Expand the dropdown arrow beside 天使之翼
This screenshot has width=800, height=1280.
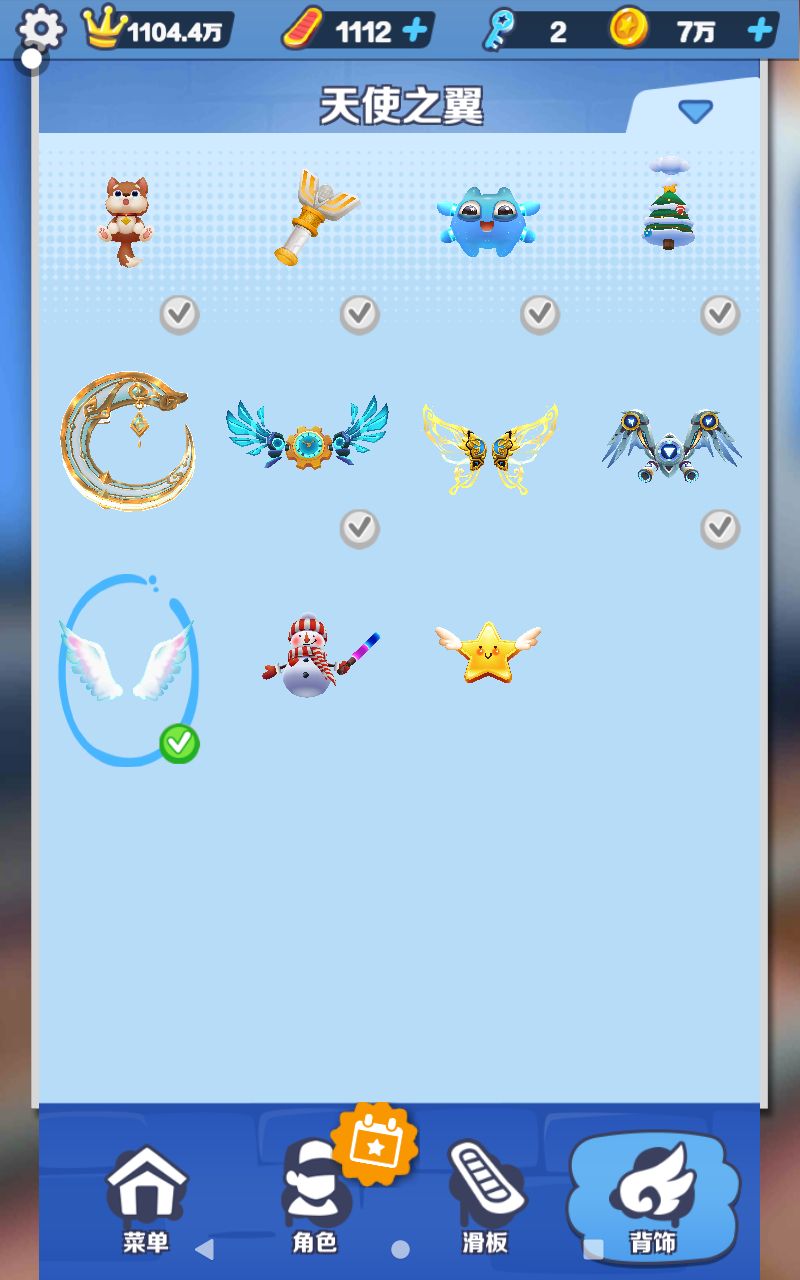click(695, 111)
